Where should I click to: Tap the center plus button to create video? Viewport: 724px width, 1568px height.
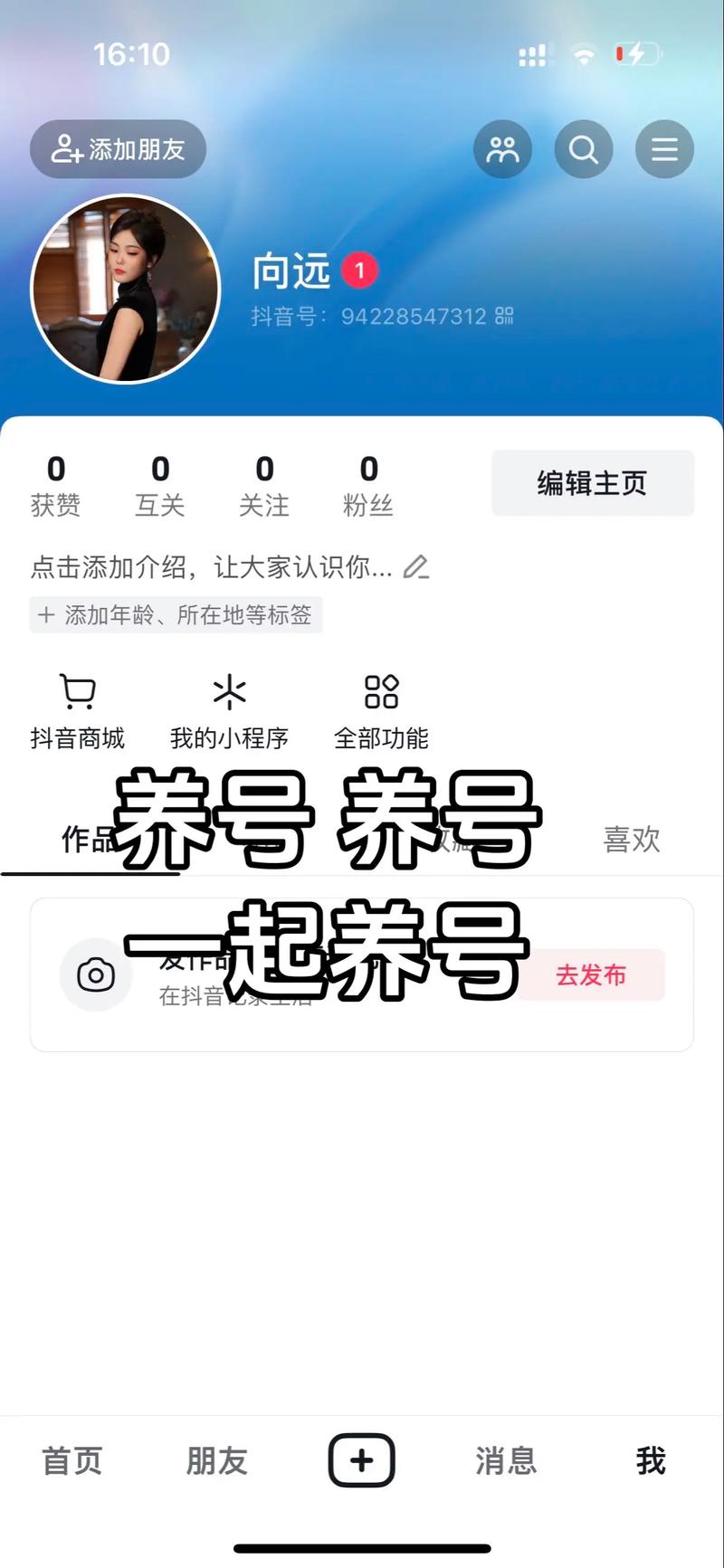point(361,1460)
